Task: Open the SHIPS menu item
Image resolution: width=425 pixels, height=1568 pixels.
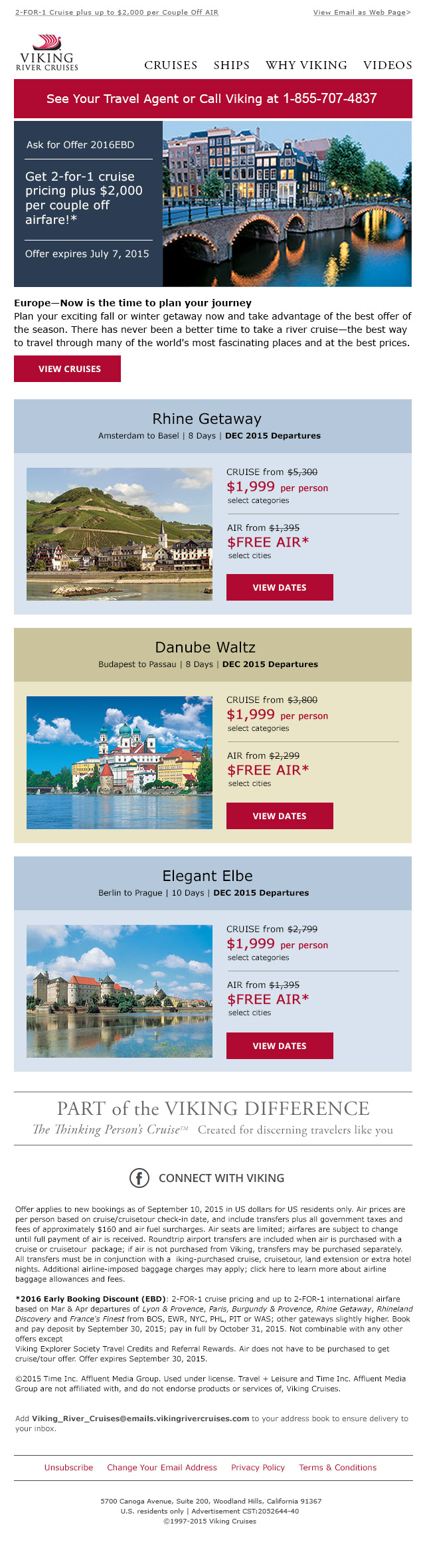Action: click(x=232, y=65)
